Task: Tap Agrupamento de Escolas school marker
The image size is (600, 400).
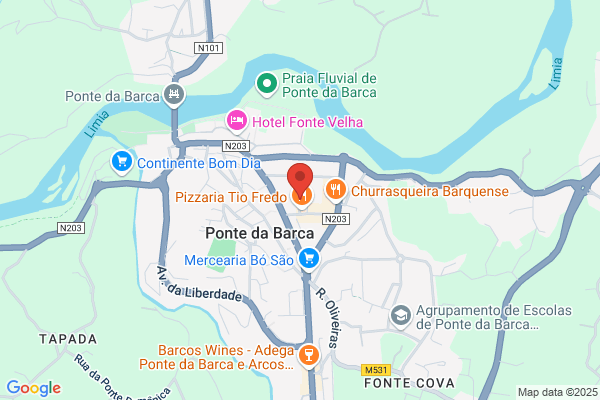Action: 401,317
